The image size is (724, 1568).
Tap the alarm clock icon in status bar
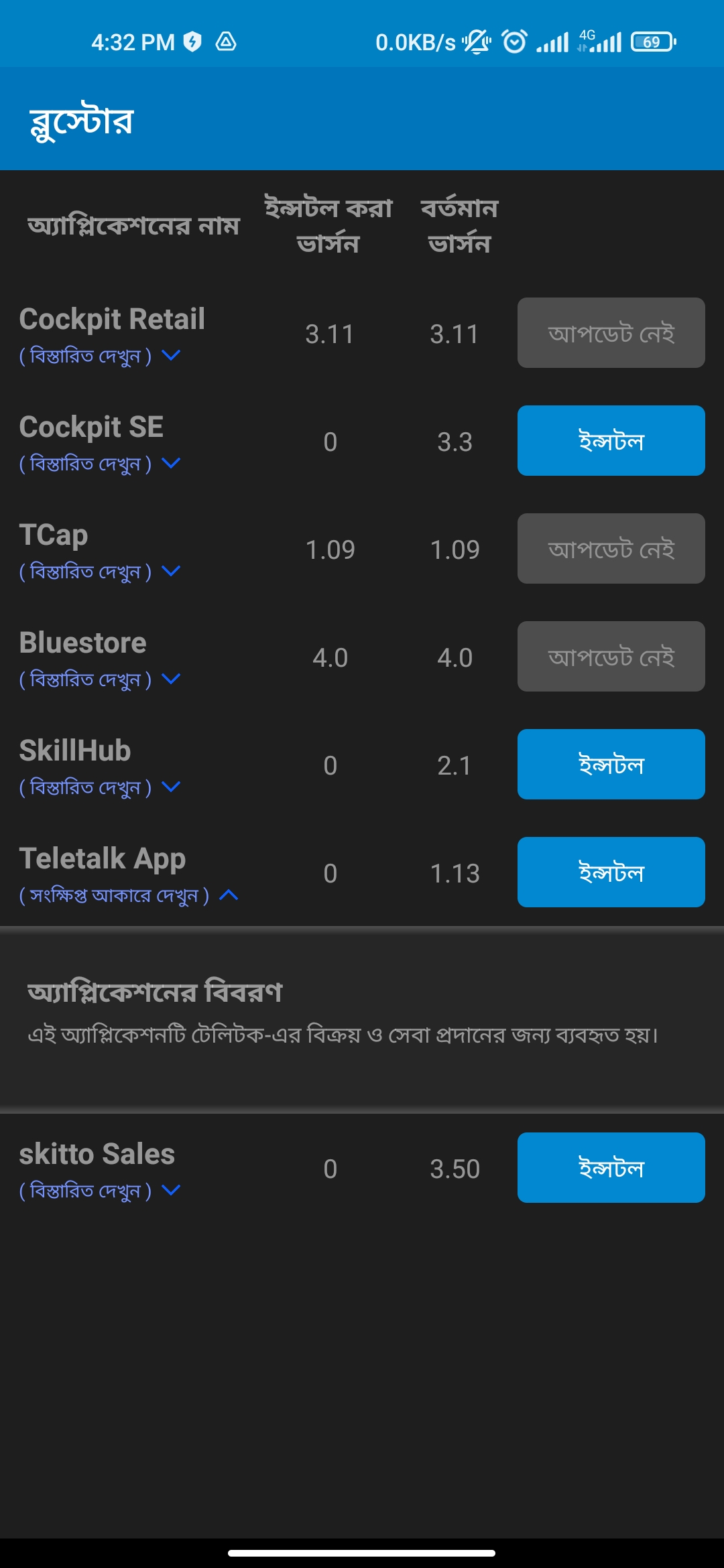coord(512,42)
